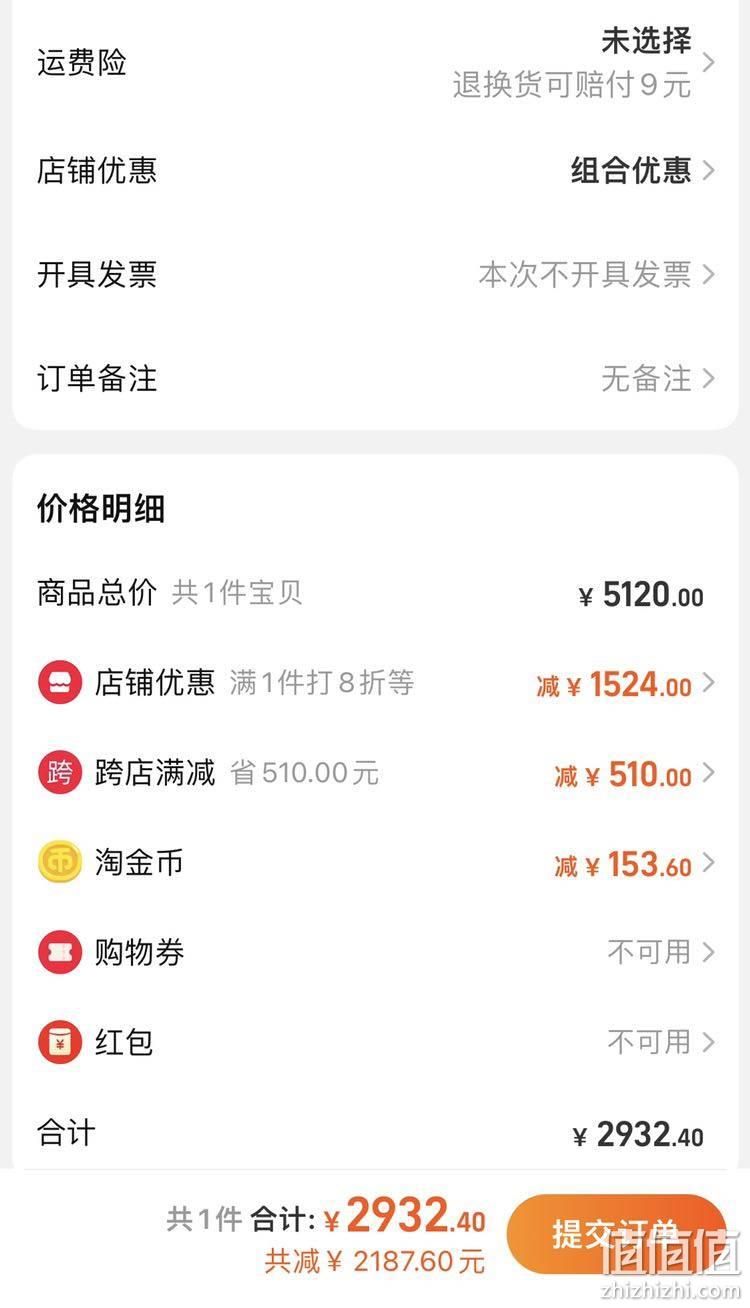
Task: Open the 红包 red packet row
Action: 375,1042
